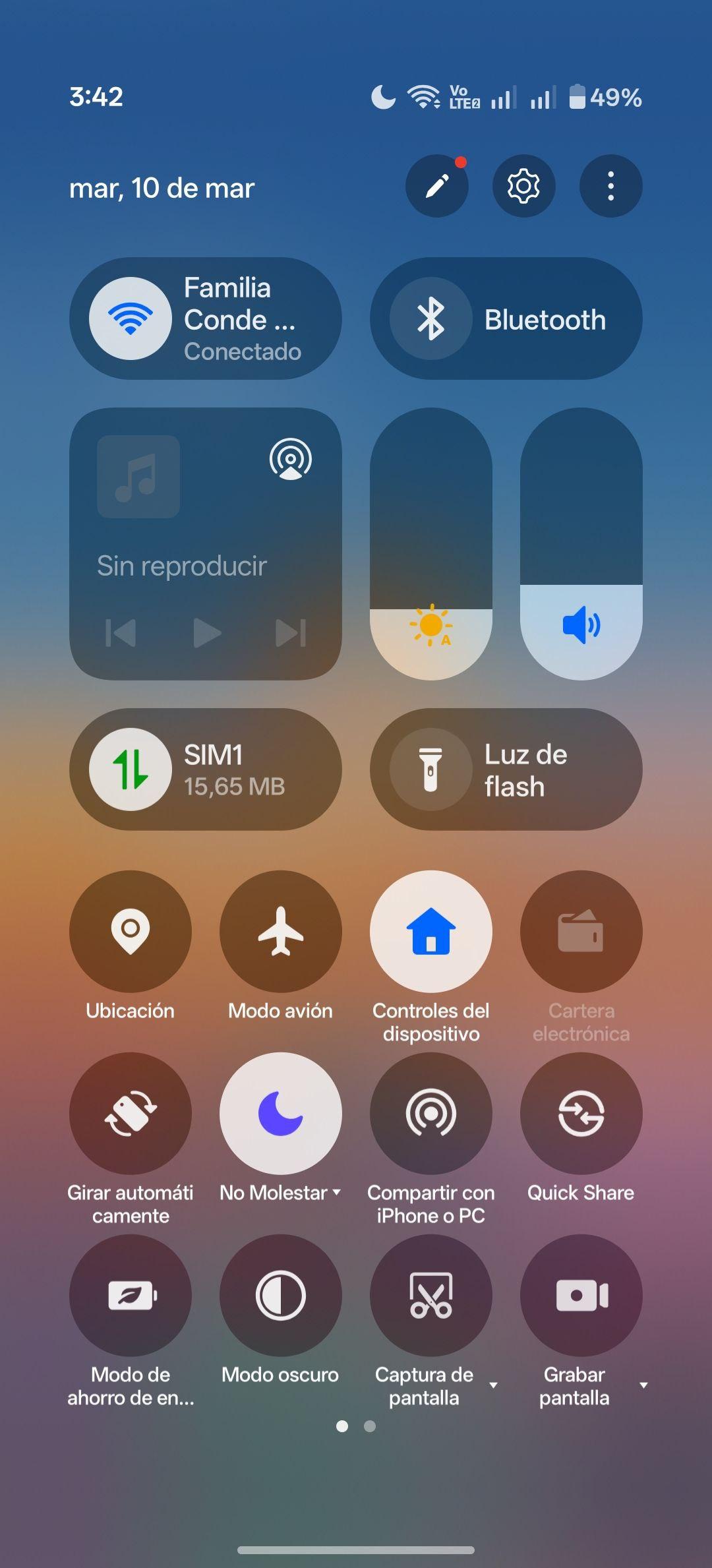Toggle Girar automáticamente rotation
Image resolution: width=712 pixels, height=1568 pixels.
pos(131,1113)
